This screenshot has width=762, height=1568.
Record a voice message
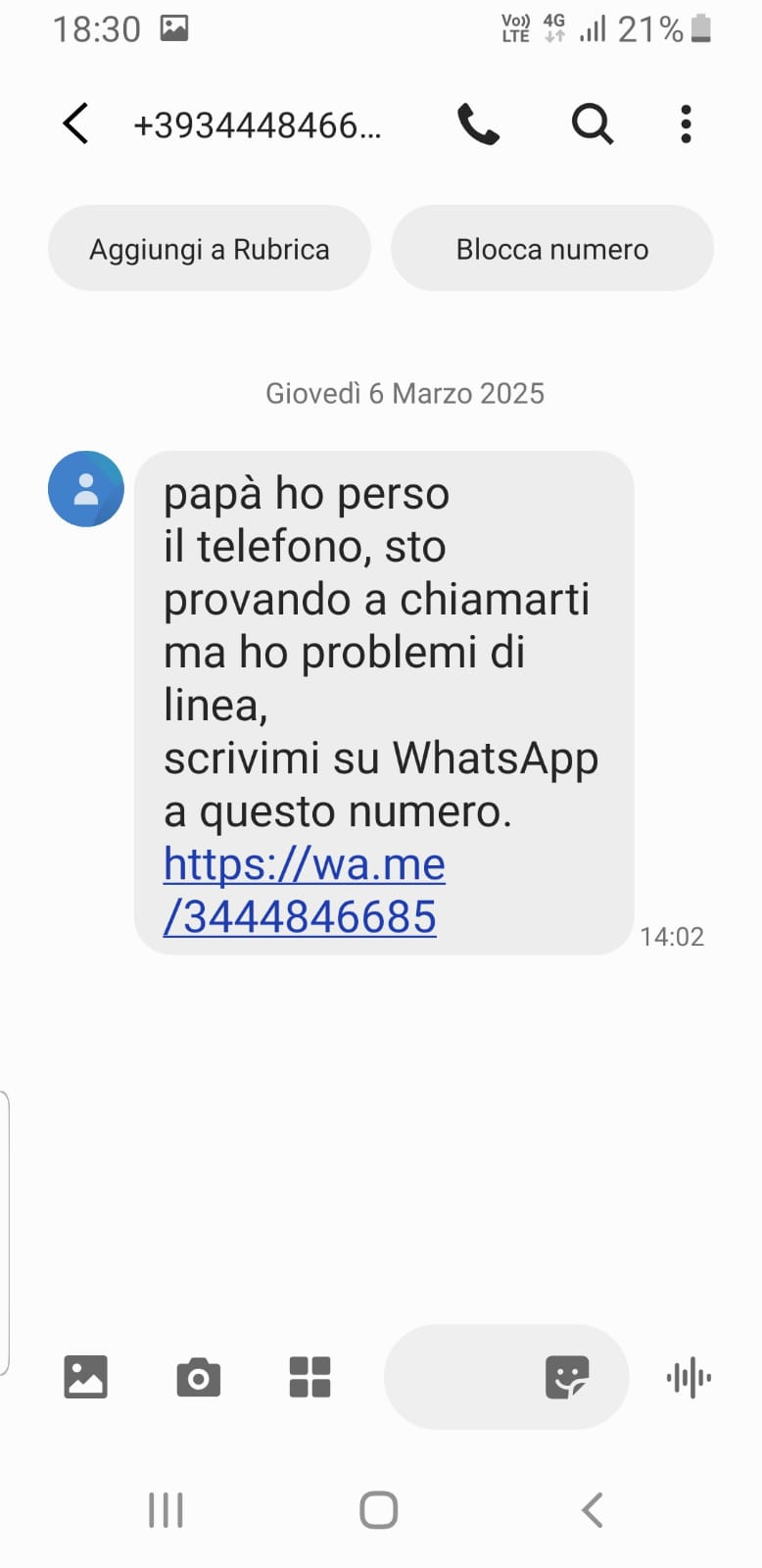(x=689, y=1377)
